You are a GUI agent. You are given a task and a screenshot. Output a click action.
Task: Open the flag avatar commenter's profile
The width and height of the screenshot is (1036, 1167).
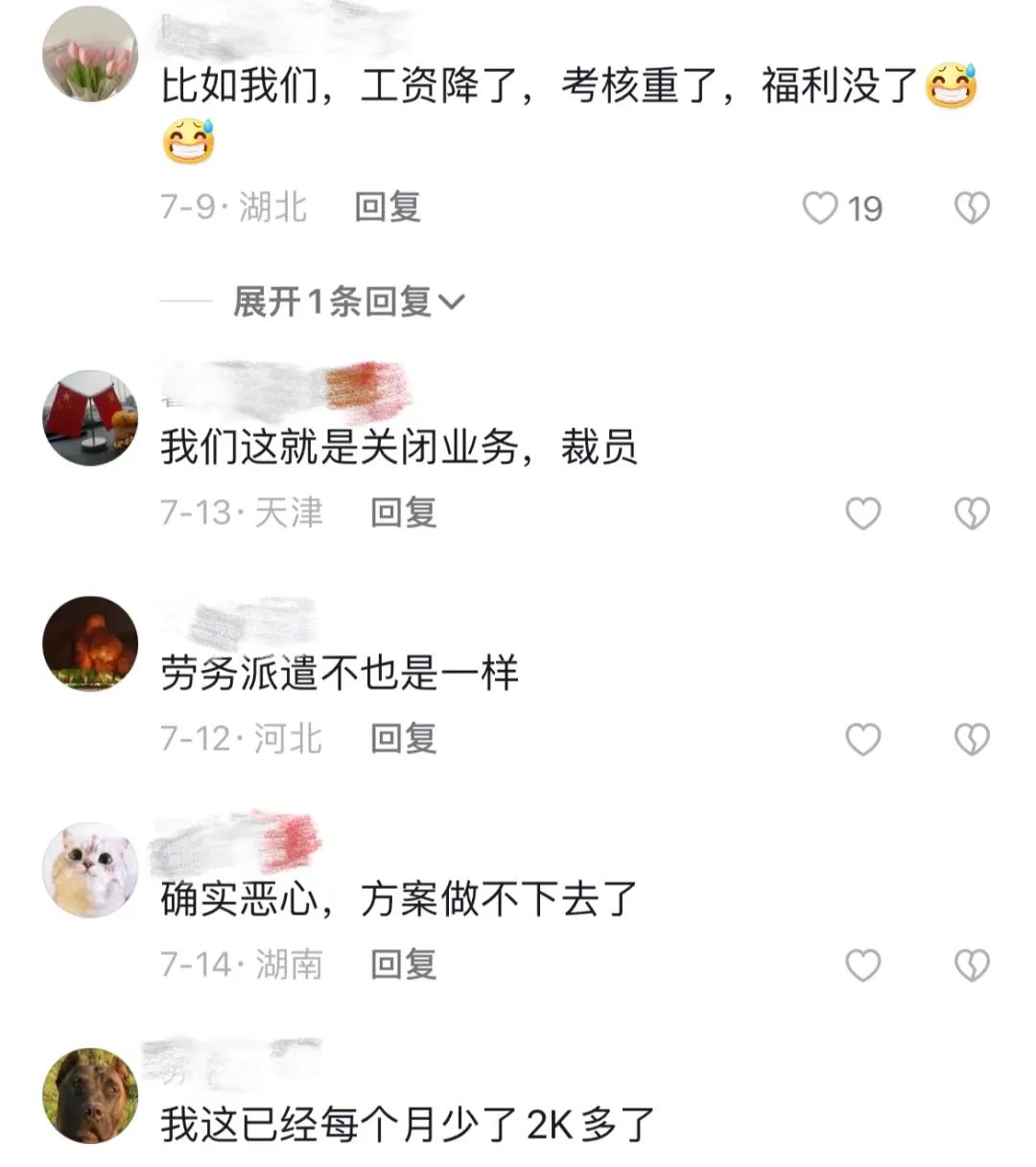[90, 418]
